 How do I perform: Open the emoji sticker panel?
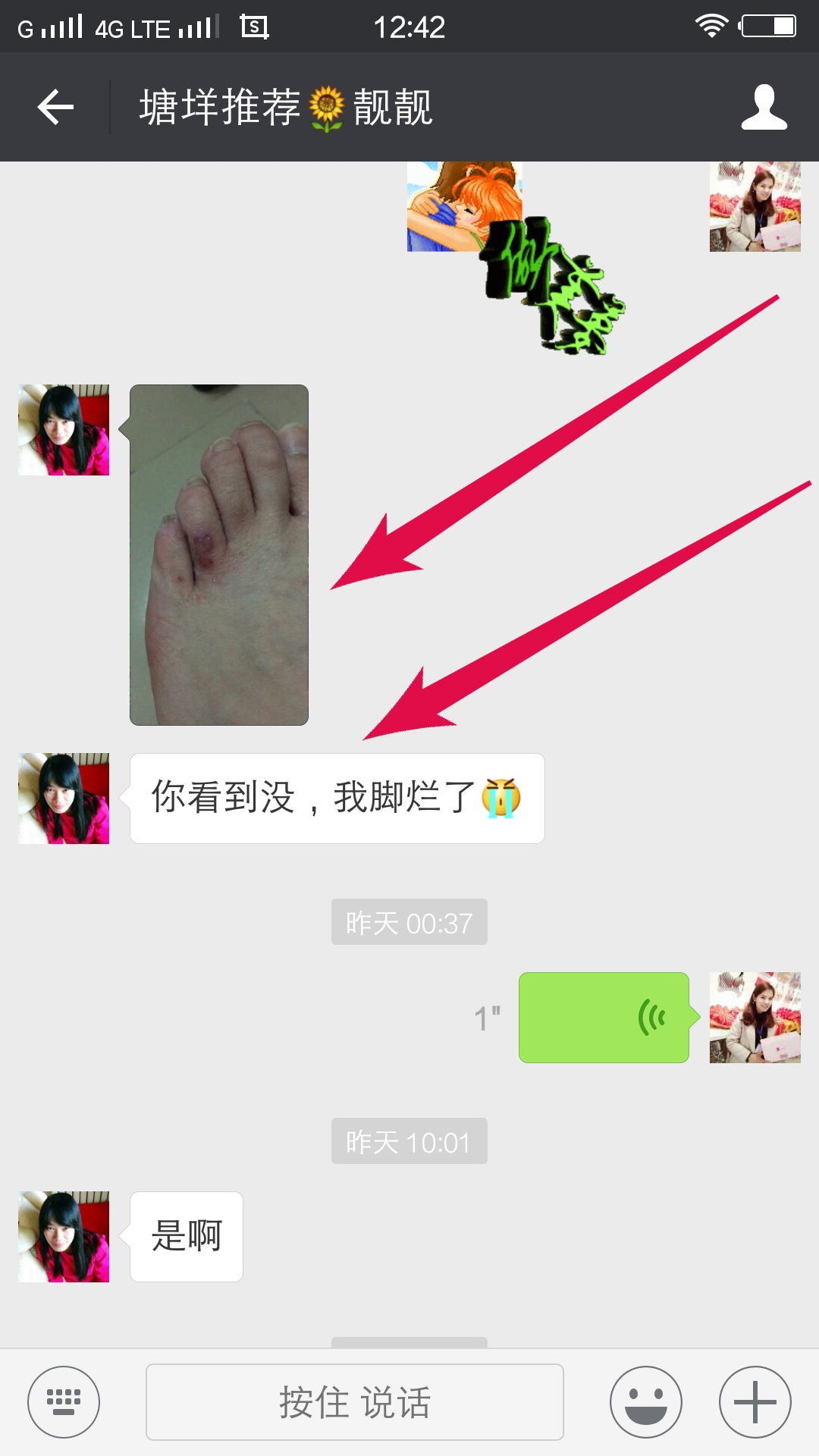(646, 1402)
